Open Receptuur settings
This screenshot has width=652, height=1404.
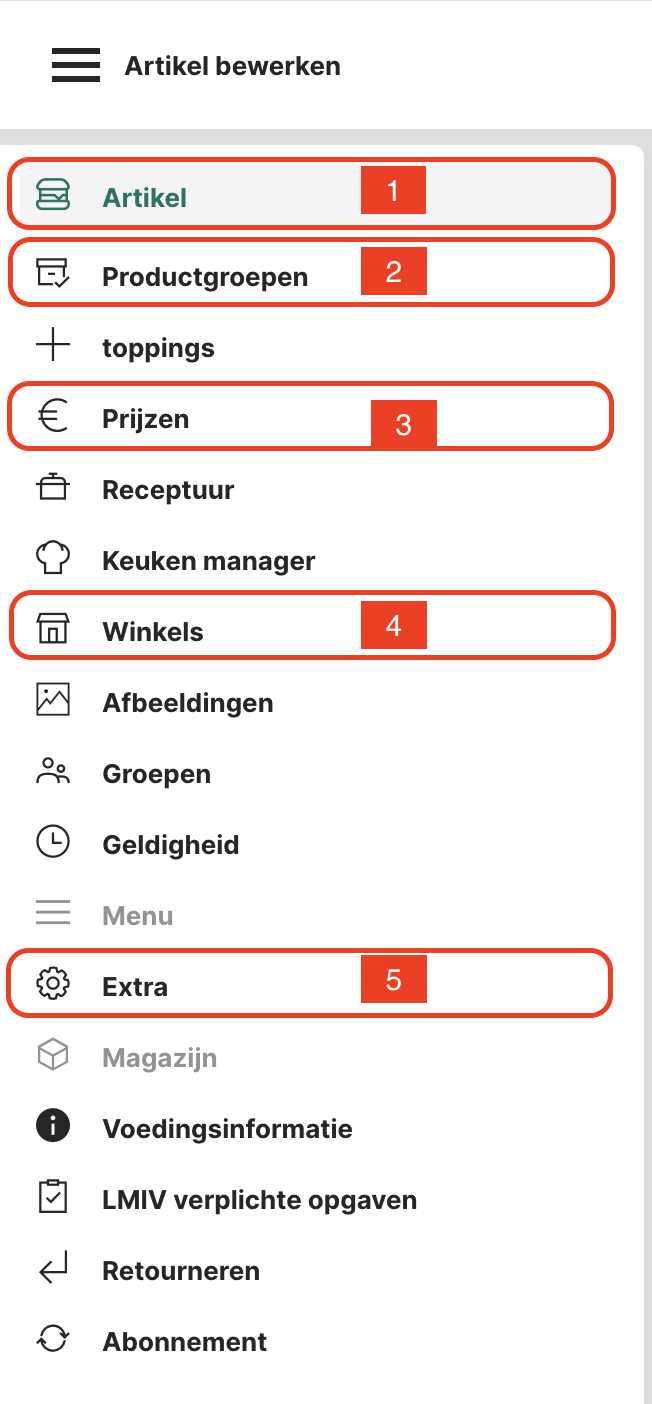tap(168, 490)
